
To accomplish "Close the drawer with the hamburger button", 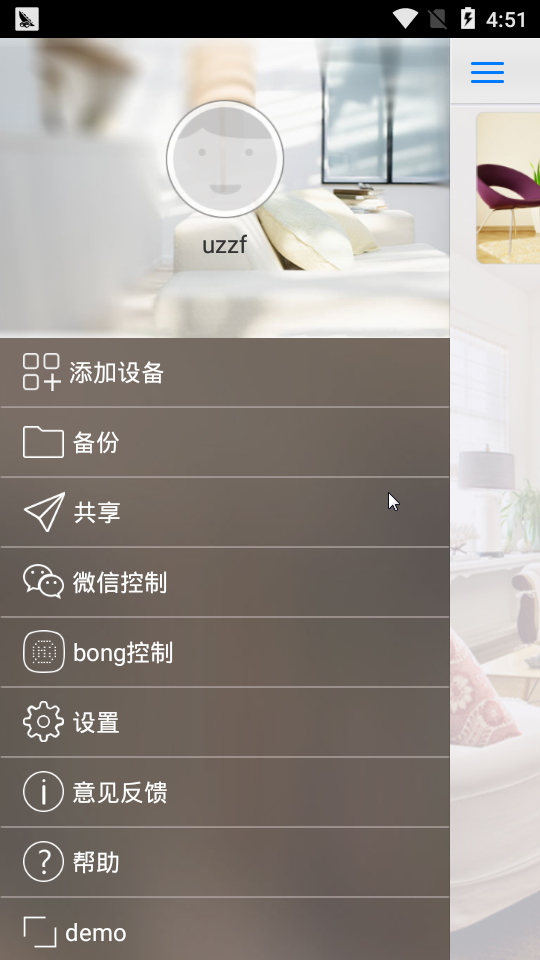I will pyautogui.click(x=487, y=72).
